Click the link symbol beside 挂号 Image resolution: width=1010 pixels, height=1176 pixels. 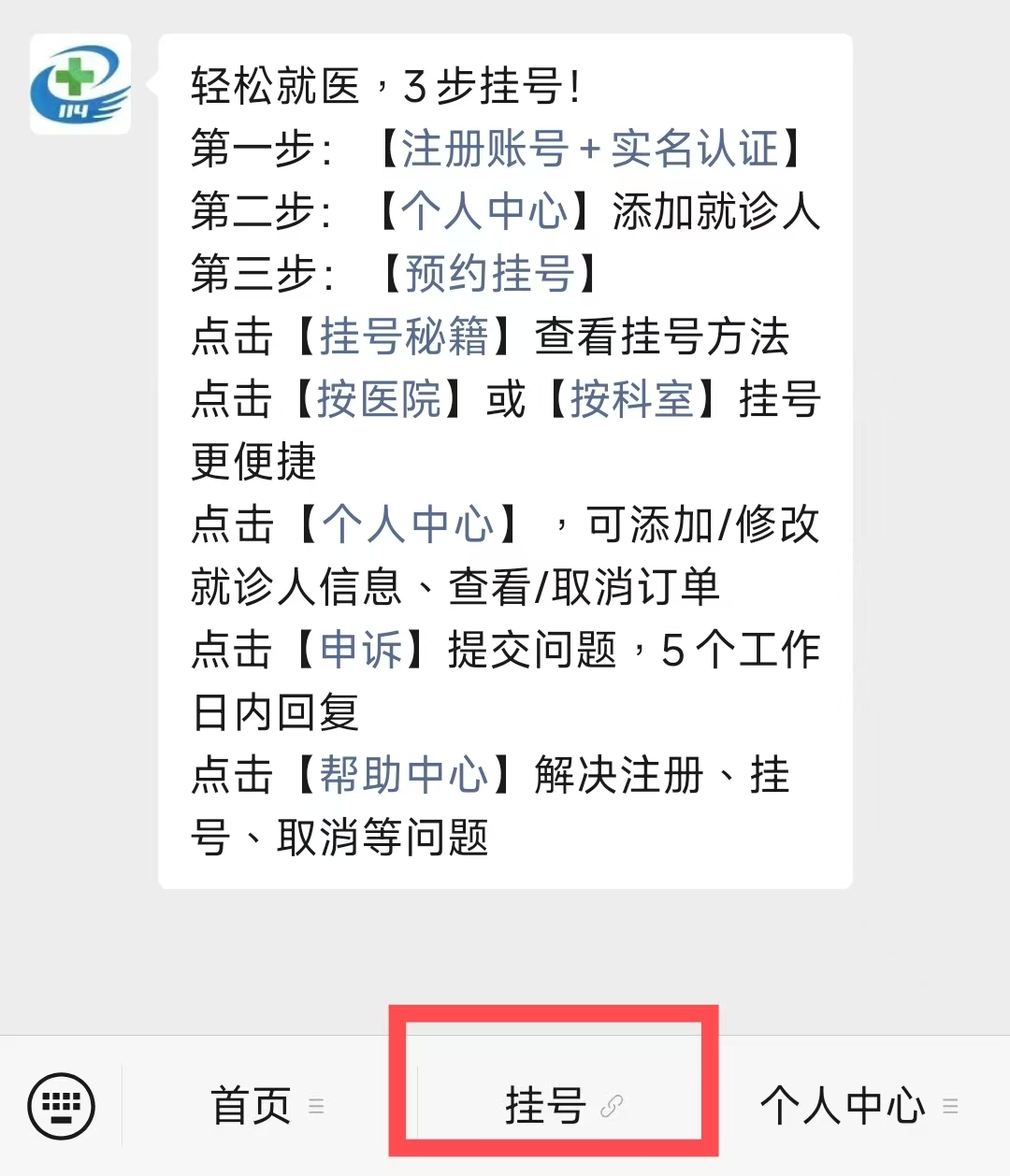pos(614,1106)
